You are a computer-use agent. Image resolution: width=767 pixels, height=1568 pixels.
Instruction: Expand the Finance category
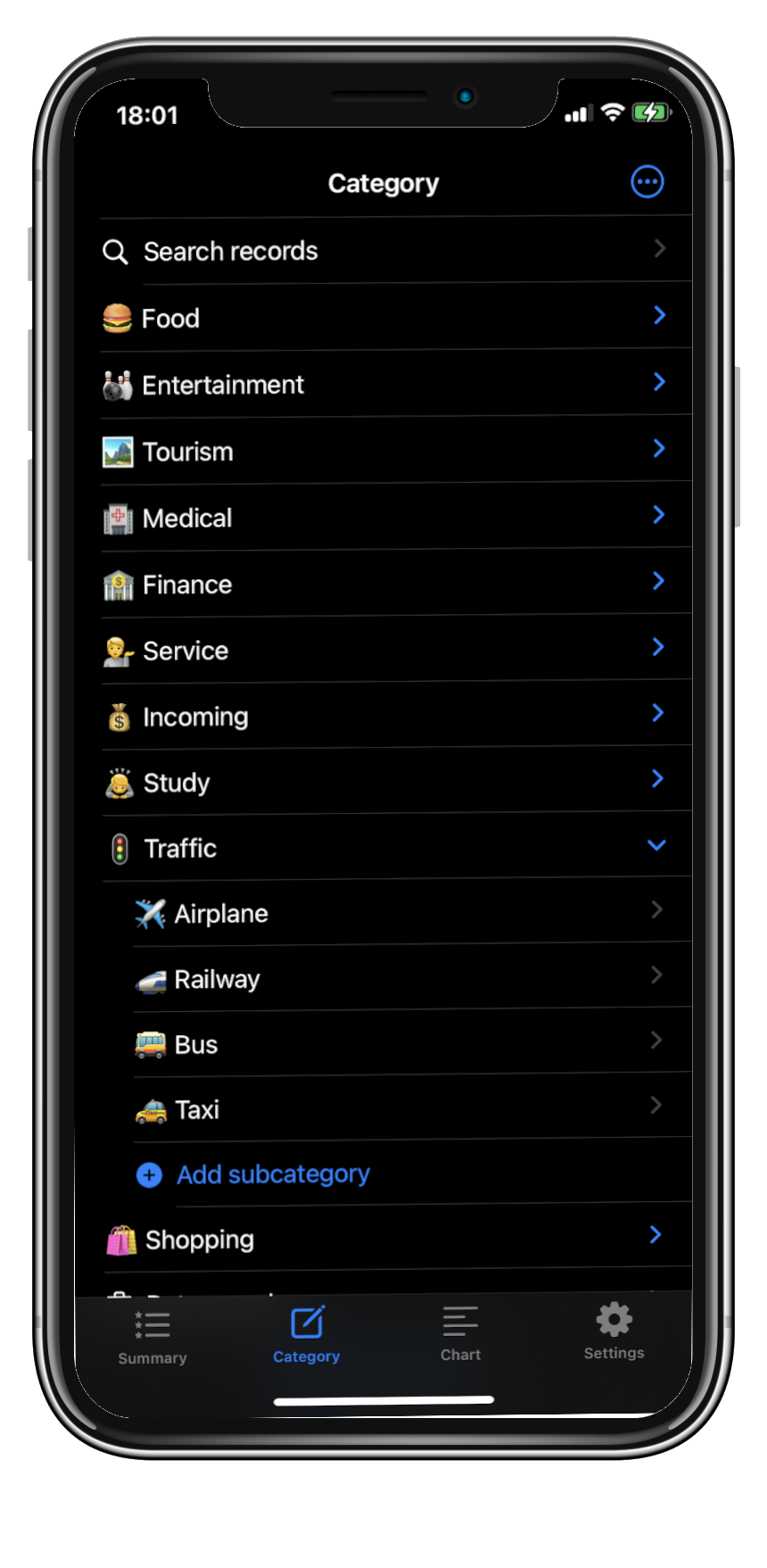[659, 581]
